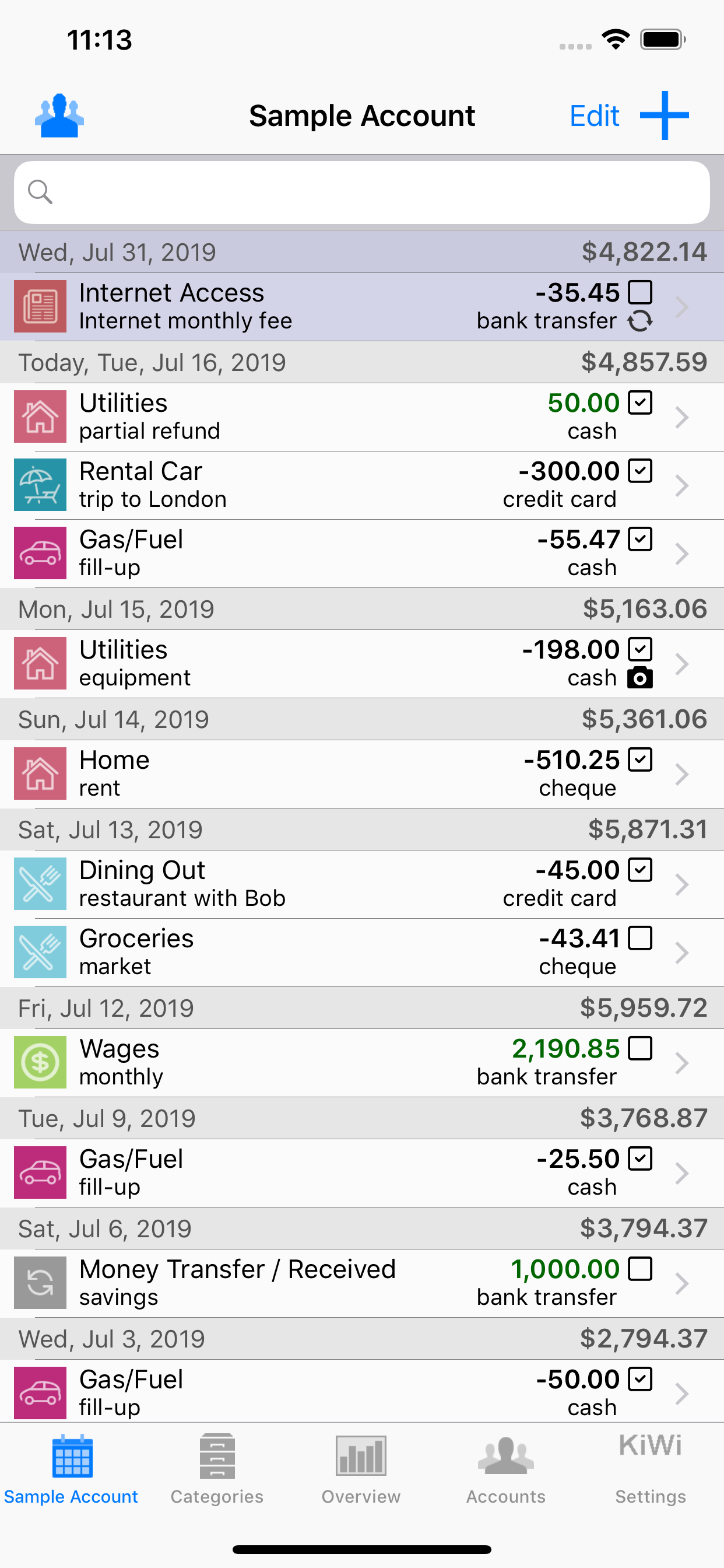Select the Internet Access newspaper icon
Image resolution: width=724 pixels, height=1568 pixels.
coord(40,306)
